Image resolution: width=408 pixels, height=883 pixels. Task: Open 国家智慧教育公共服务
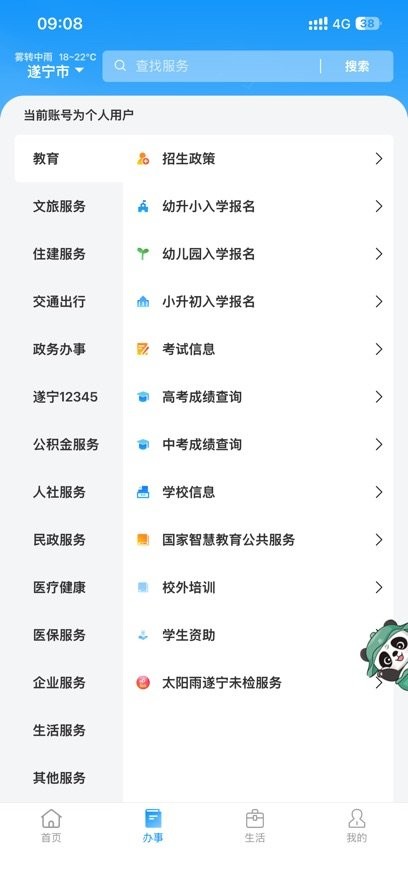click(x=258, y=540)
